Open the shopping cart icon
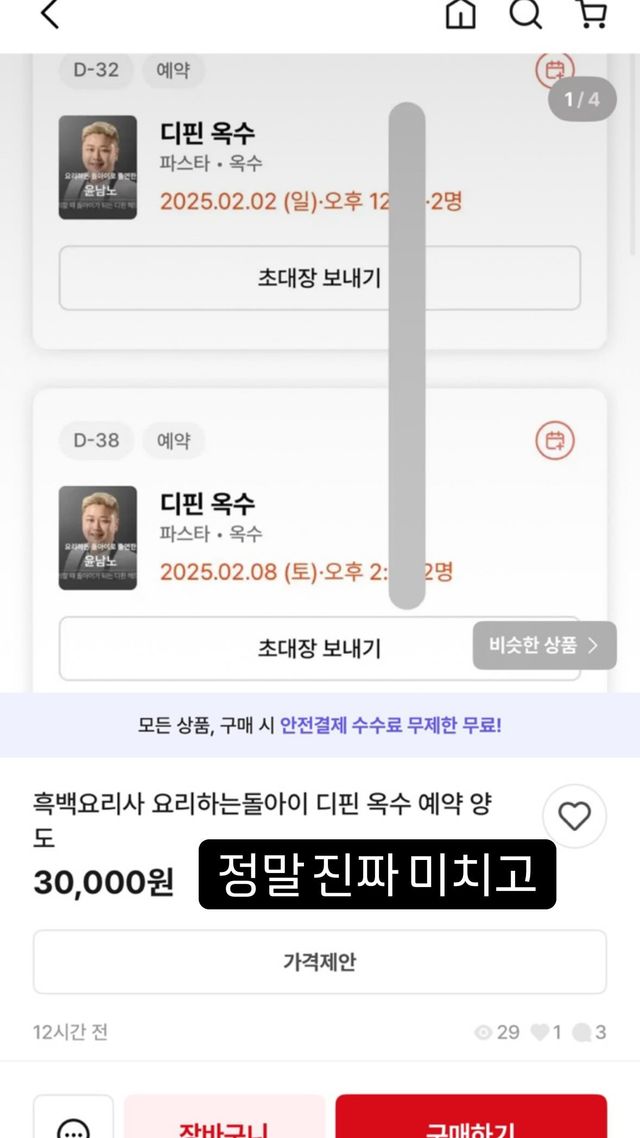The height and width of the screenshot is (1138, 640). pyautogui.click(x=592, y=15)
